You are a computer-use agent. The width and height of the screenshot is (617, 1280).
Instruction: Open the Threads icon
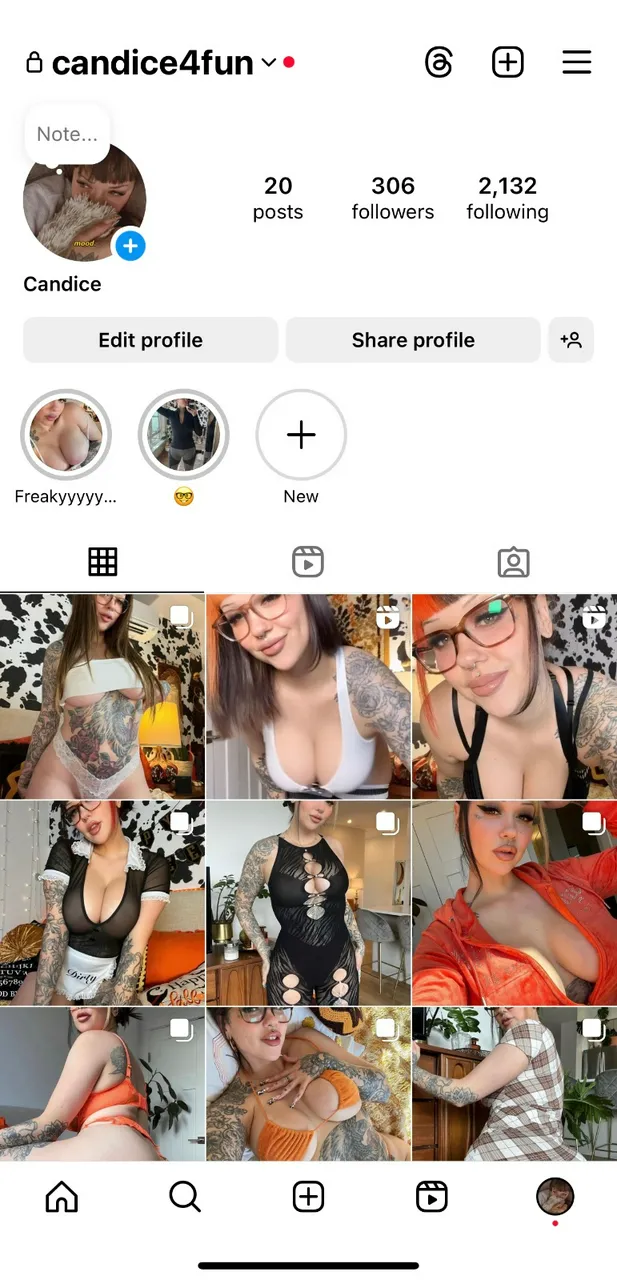click(x=438, y=63)
